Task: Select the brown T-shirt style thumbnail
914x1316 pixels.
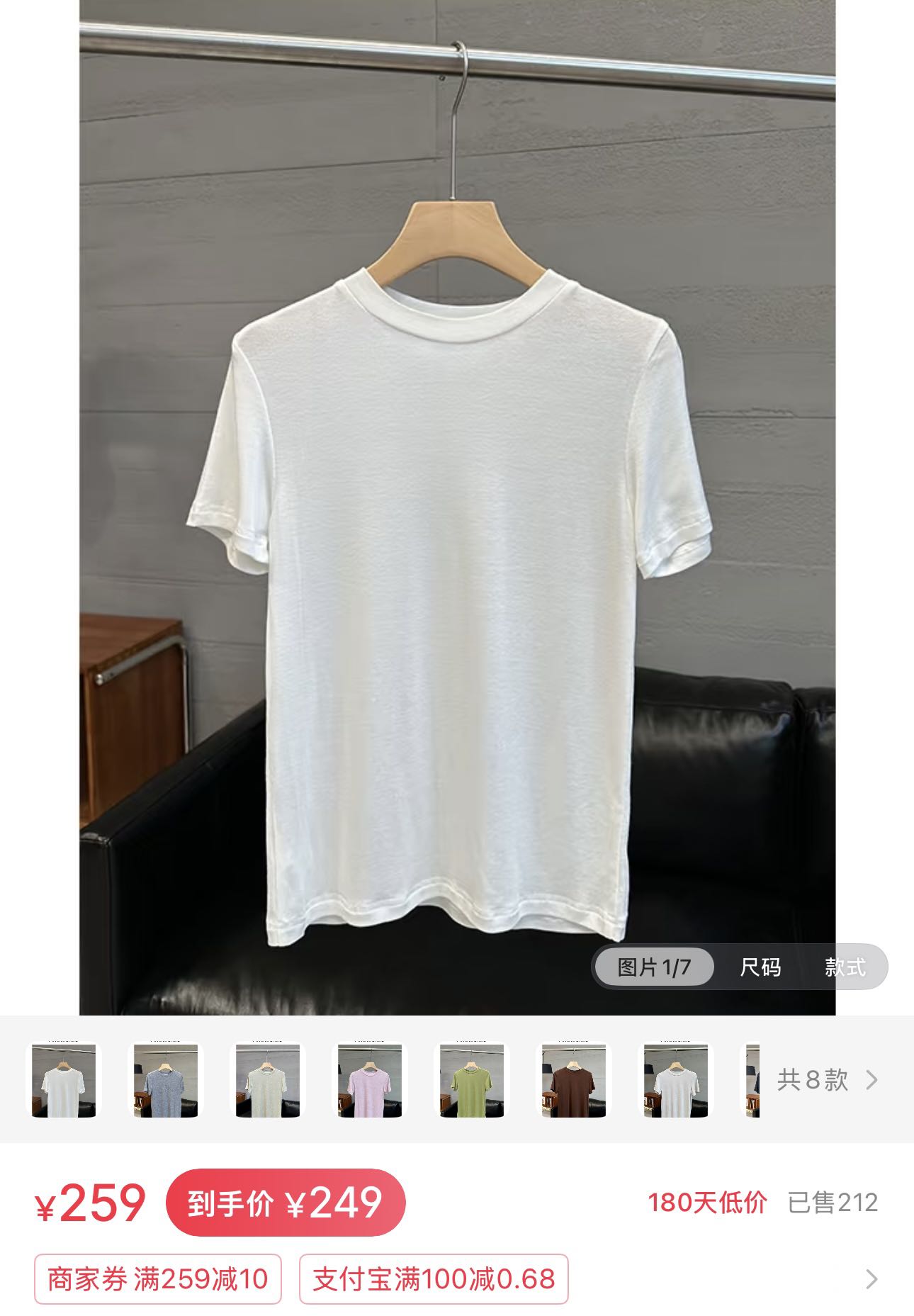Action: click(x=574, y=1080)
